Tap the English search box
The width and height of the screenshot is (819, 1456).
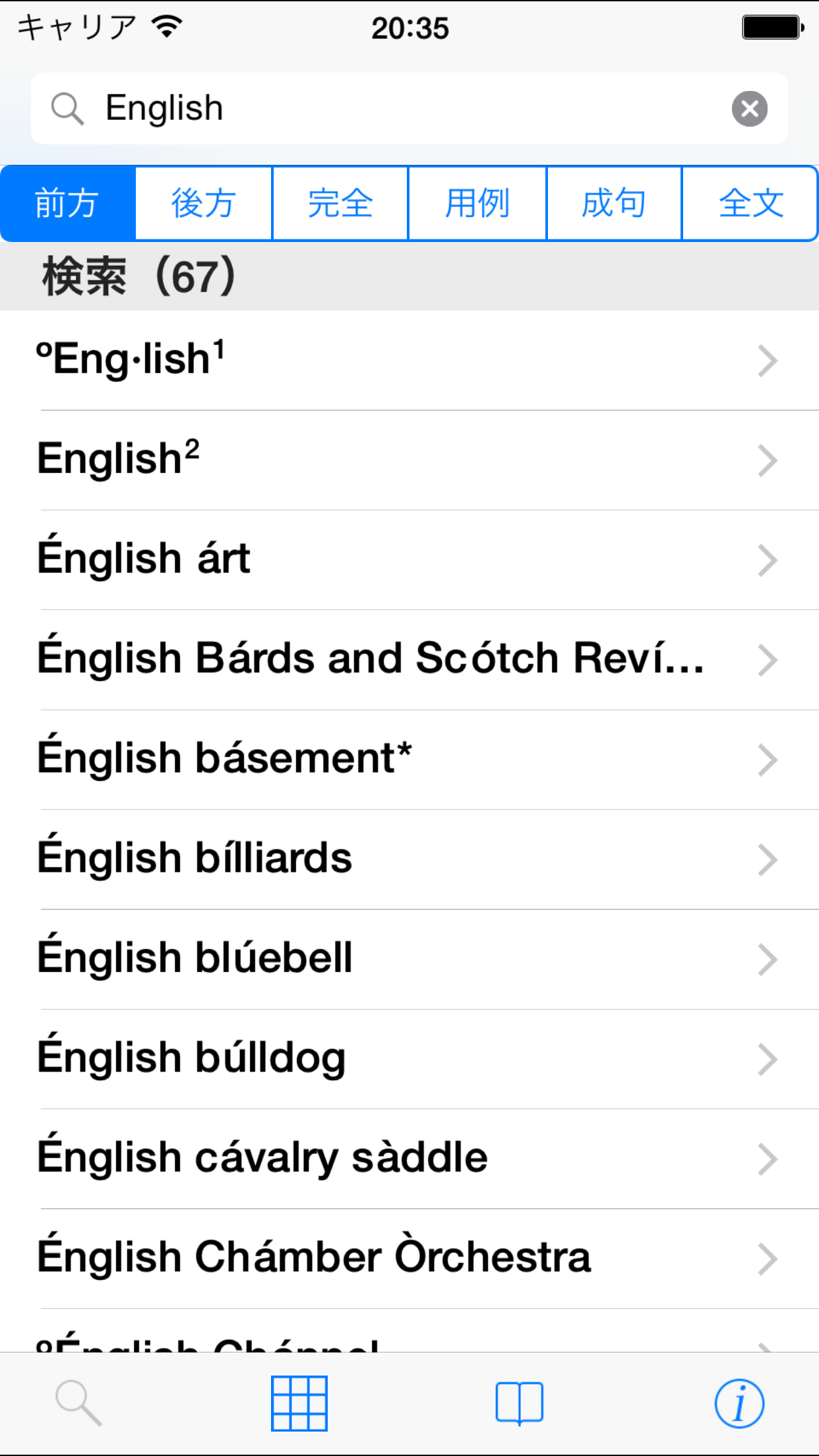pyautogui.click(x=396, y=109)
